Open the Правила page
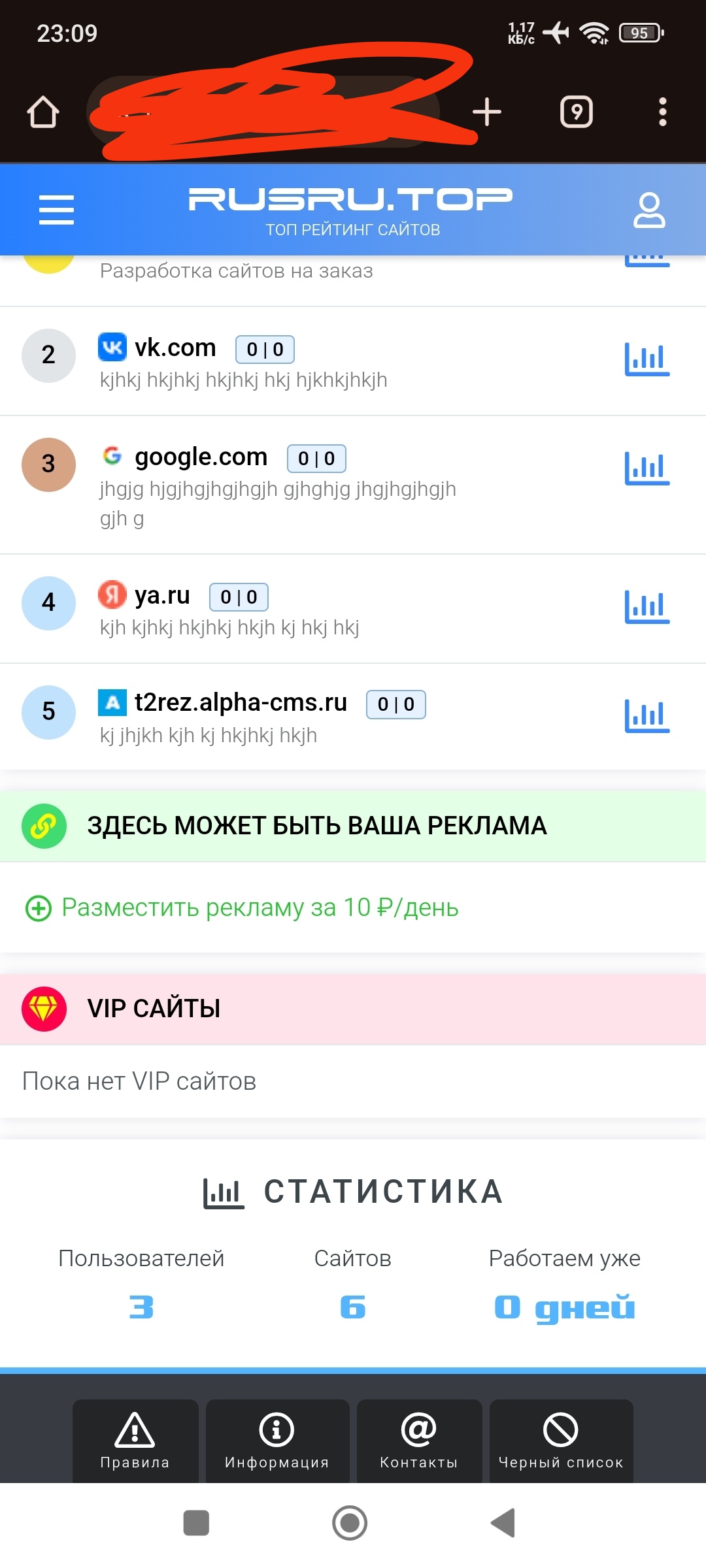This screenshot has height=1568, width=706. 135,1441
